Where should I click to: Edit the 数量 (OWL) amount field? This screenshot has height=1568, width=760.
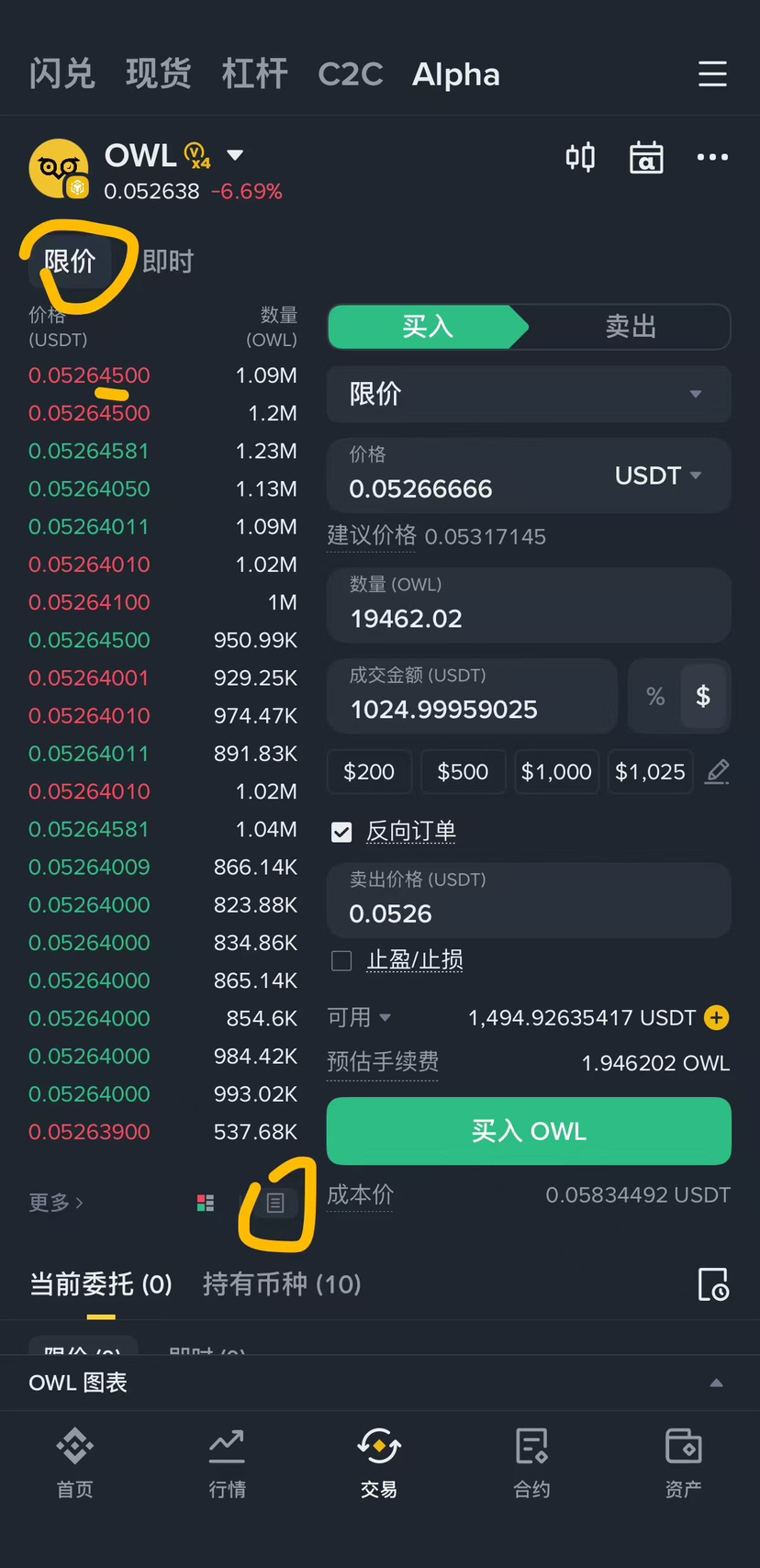pyautogui.click(x=529, y=617)
